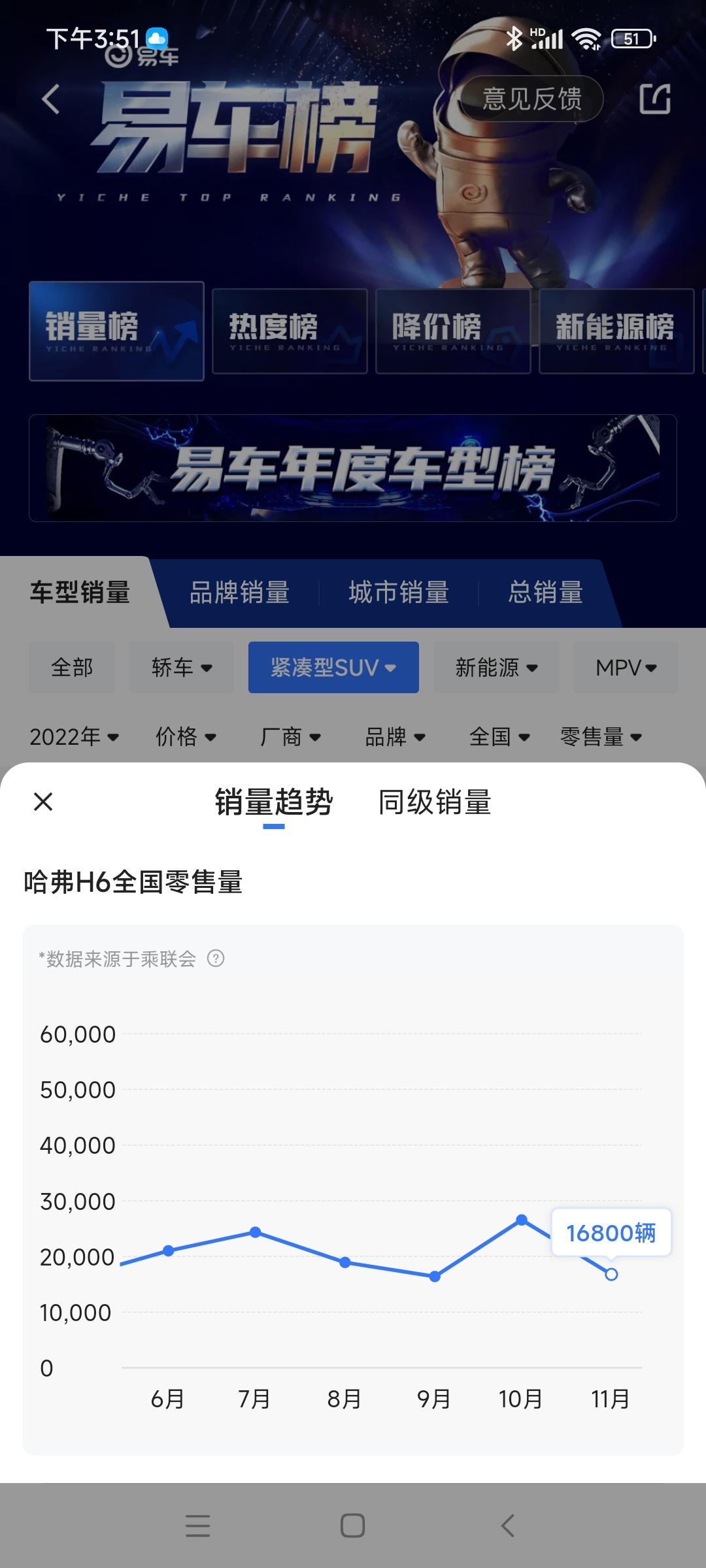Open the 2022年 year dropdown
Image resolution: width=706 pixels, height=1568 pixels.
point(73,736)
